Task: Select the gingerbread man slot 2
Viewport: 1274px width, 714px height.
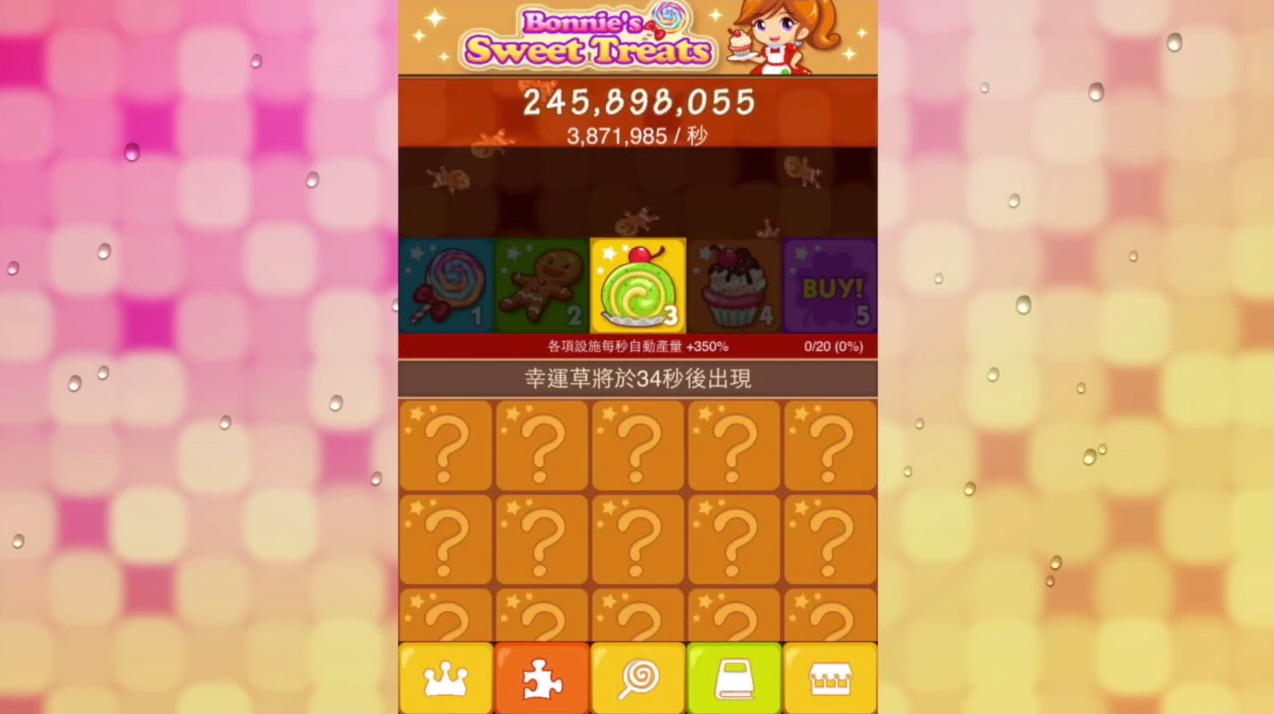Action: point(542,286)
